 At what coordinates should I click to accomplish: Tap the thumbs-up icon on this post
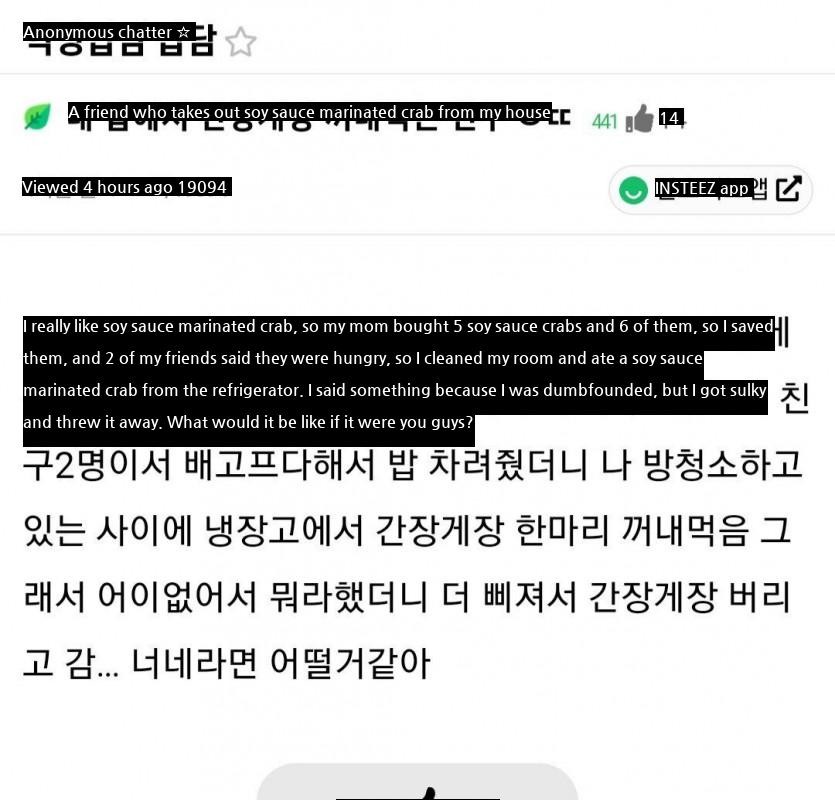(638, 119)
